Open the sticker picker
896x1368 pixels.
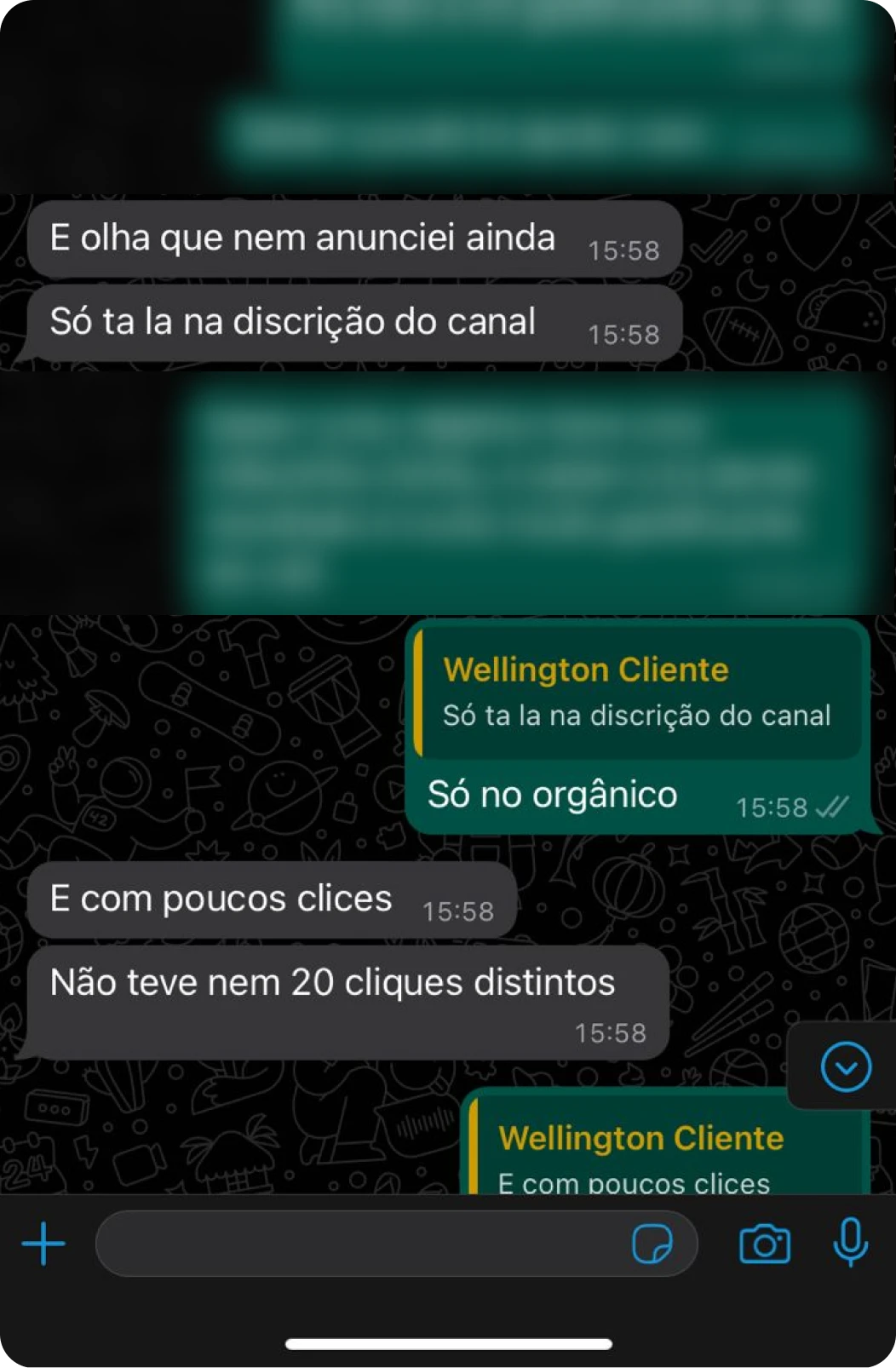[x=652, y=1244]
